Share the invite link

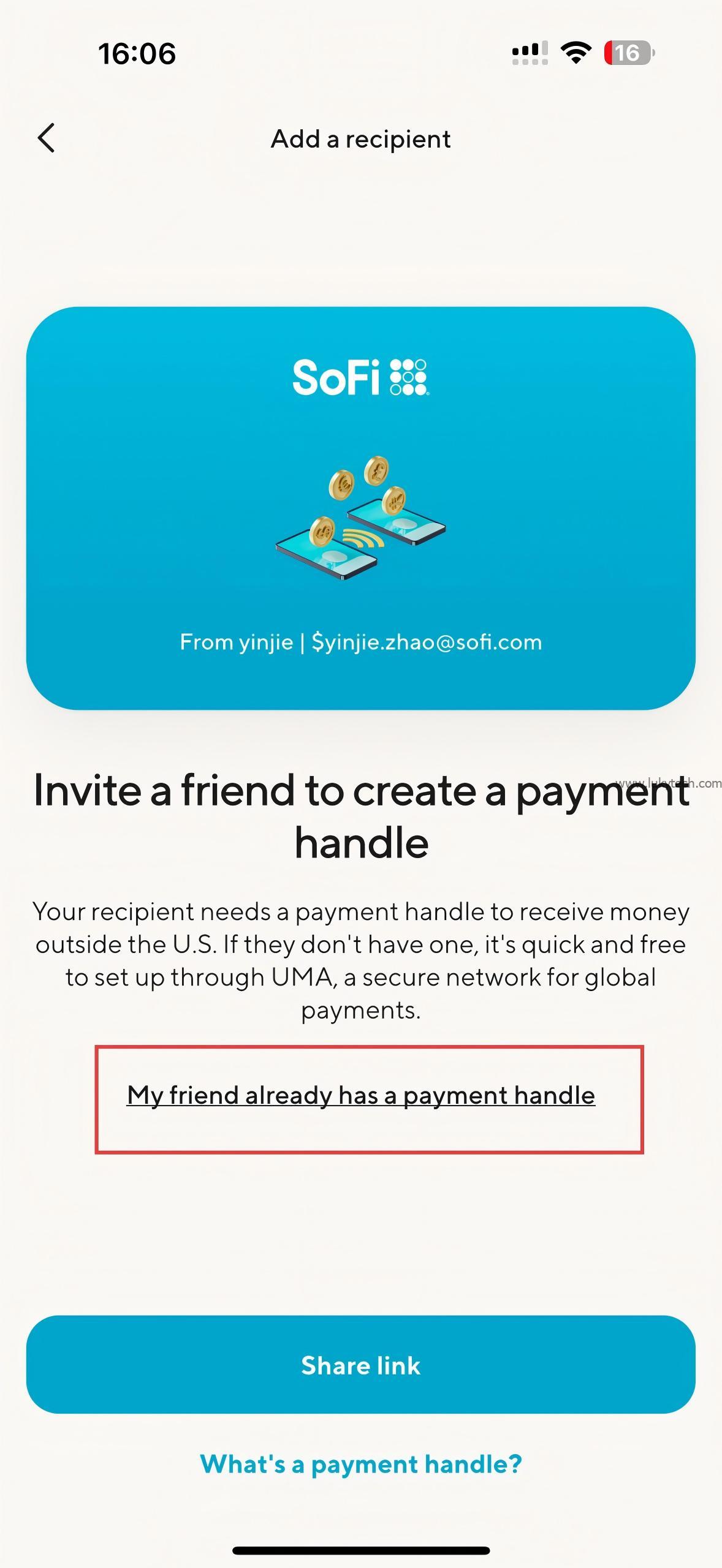click(360, 1365)
